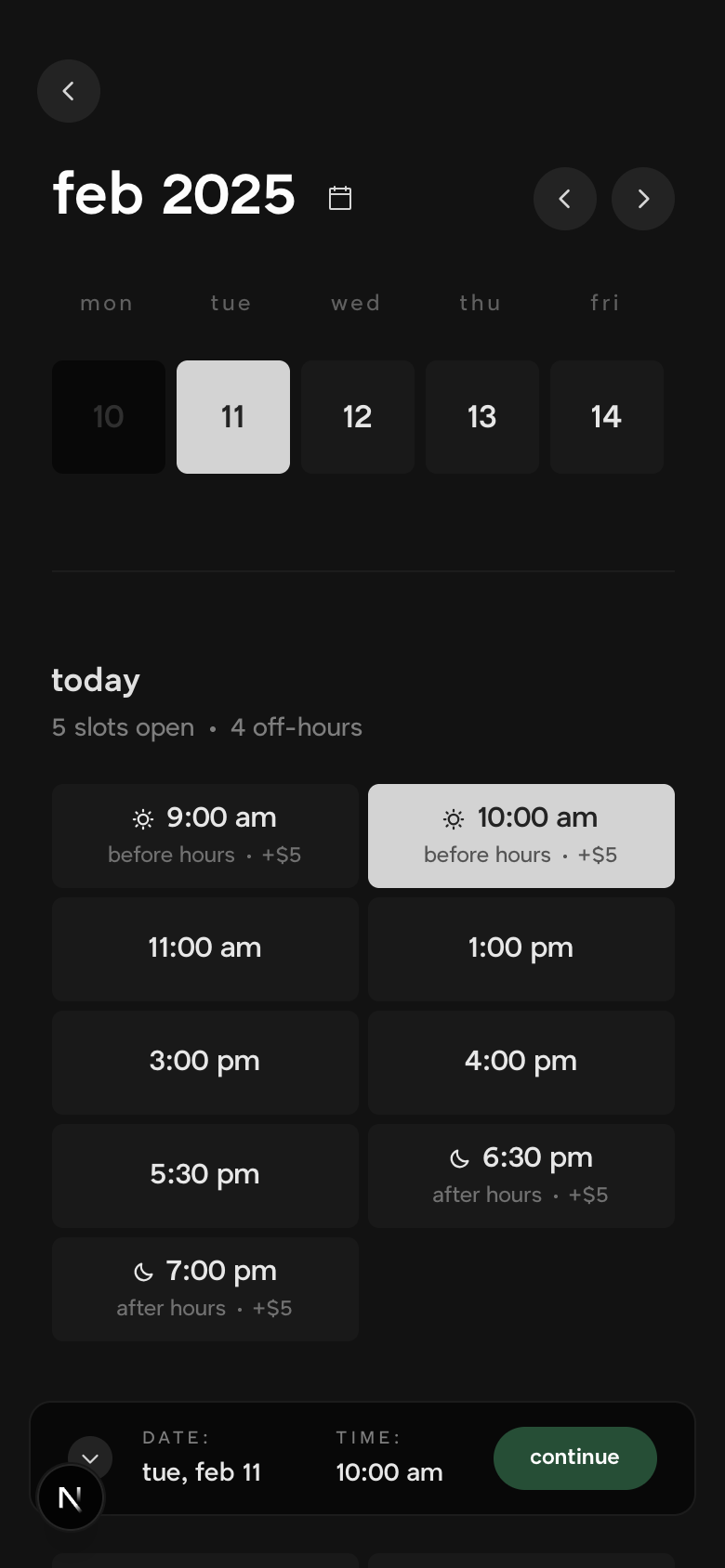Go to the previous week

(564, 199)
